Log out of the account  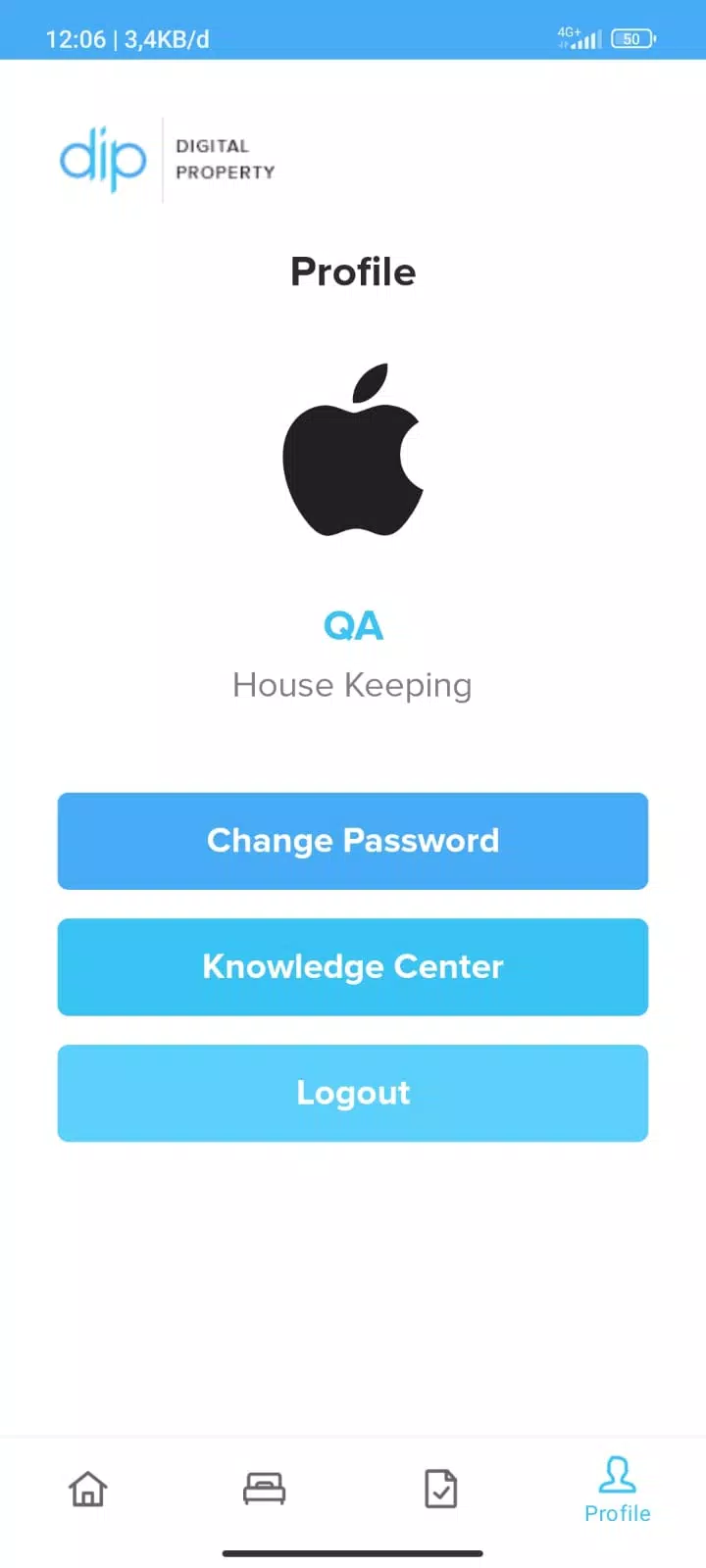click(353, 1093)
